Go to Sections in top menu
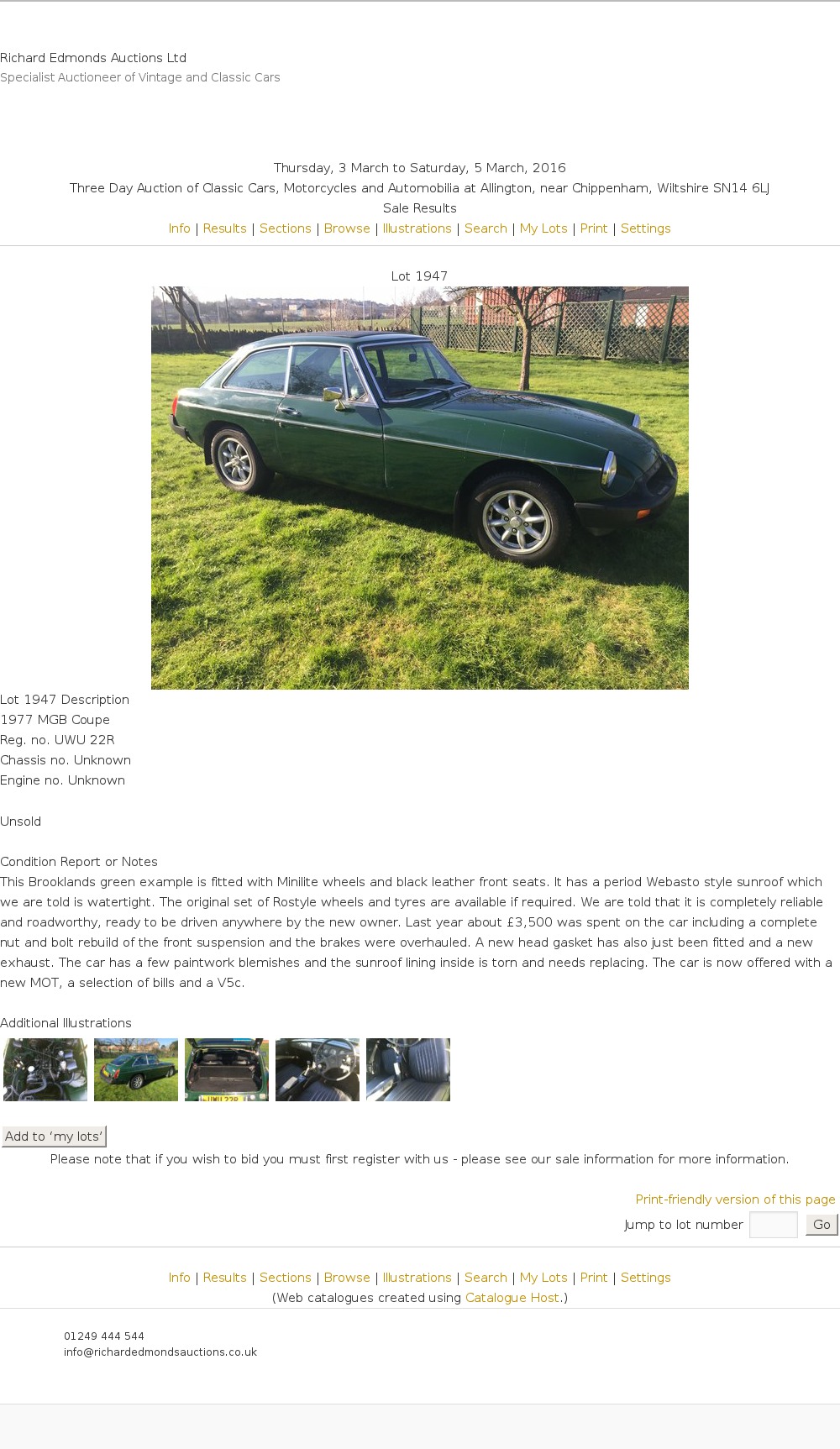The width and height of the screenshot is (840, 1449). tap(285, 228)
